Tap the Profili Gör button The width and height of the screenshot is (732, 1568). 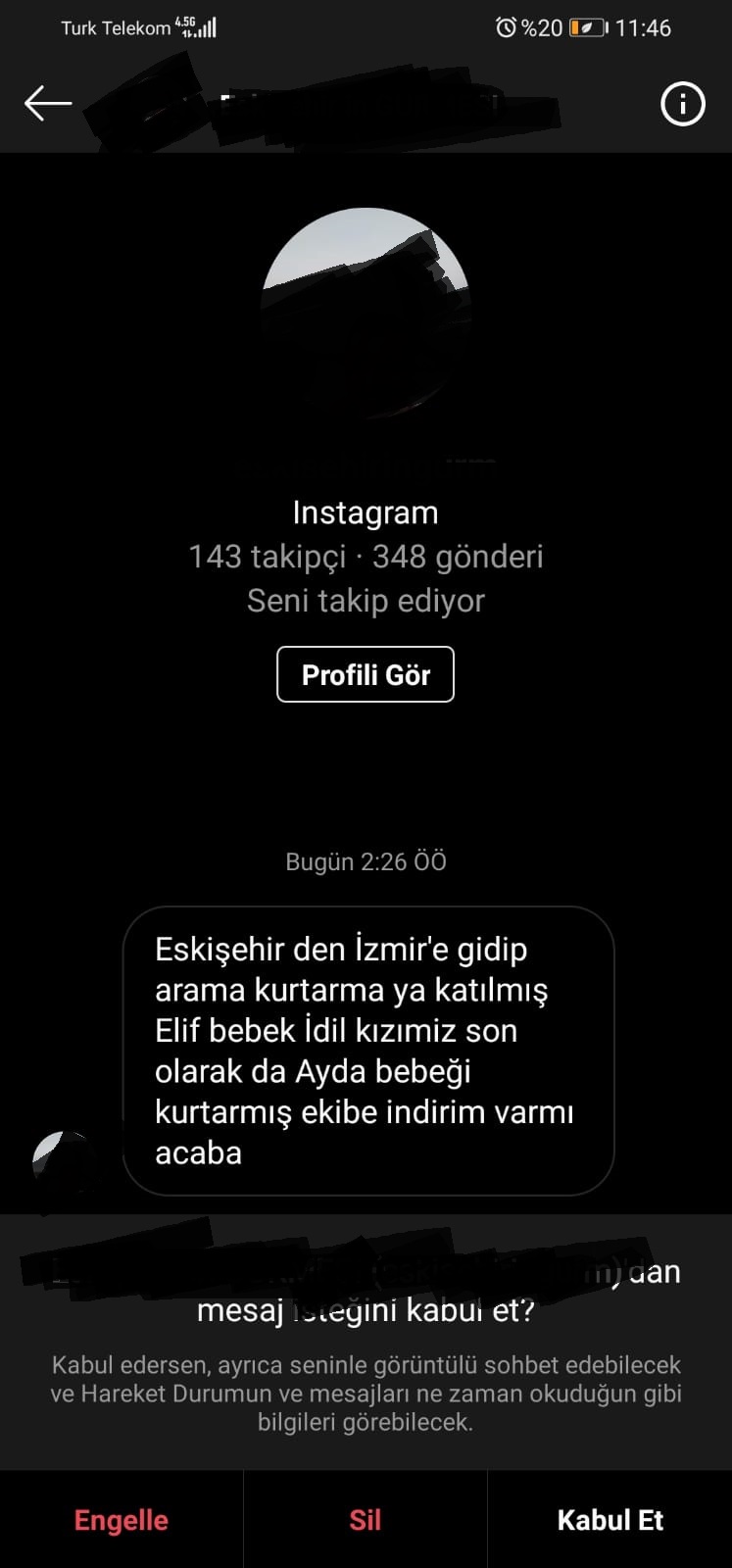point(366,674)
